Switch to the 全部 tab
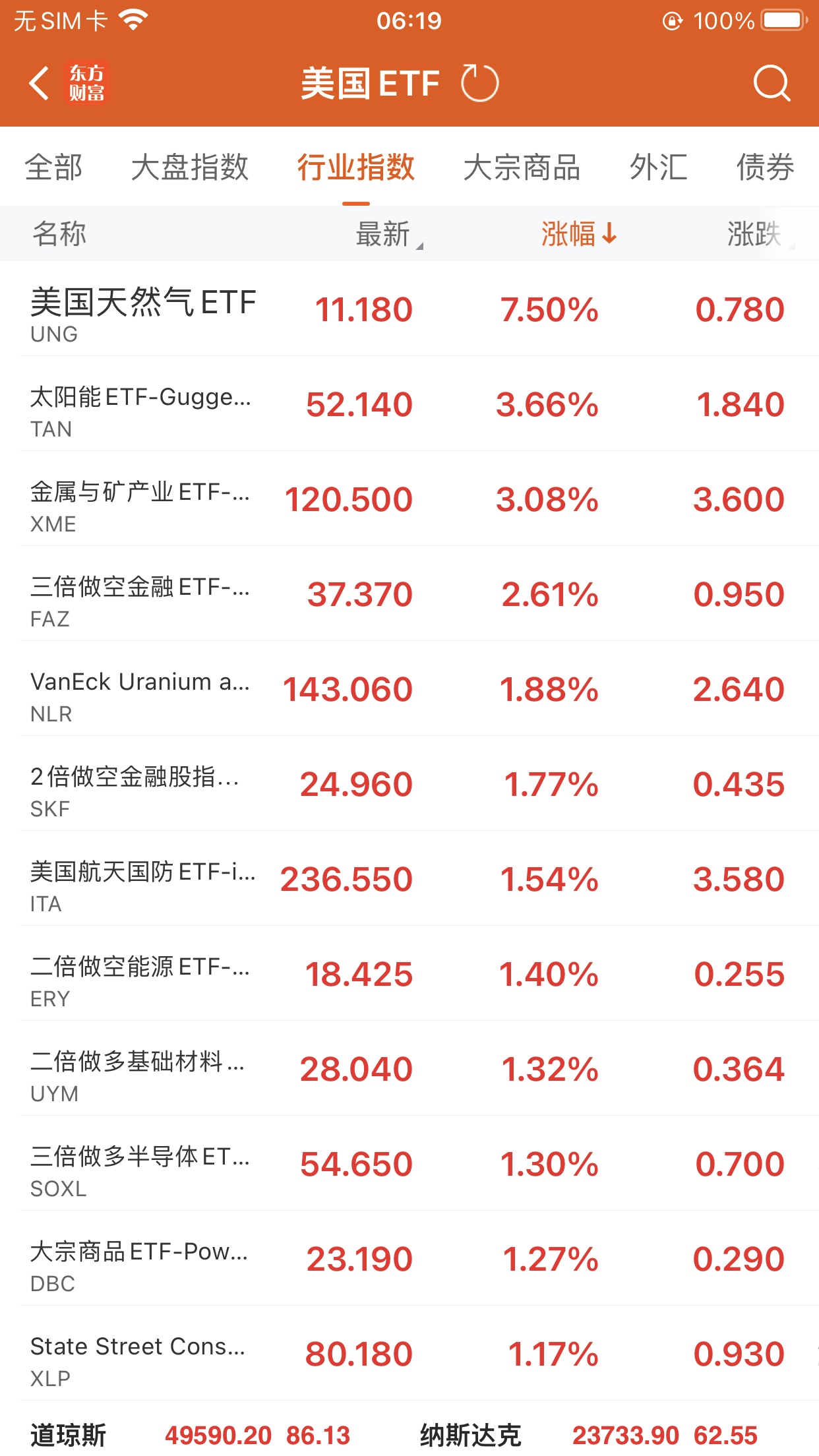 [x=53, y=167]
